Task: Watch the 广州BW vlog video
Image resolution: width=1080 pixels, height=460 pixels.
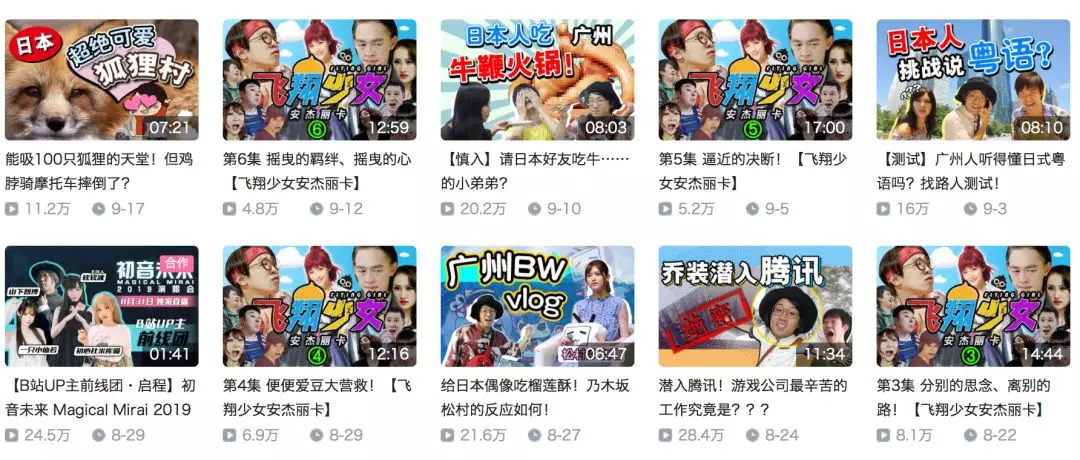Action: click(537, 306)
